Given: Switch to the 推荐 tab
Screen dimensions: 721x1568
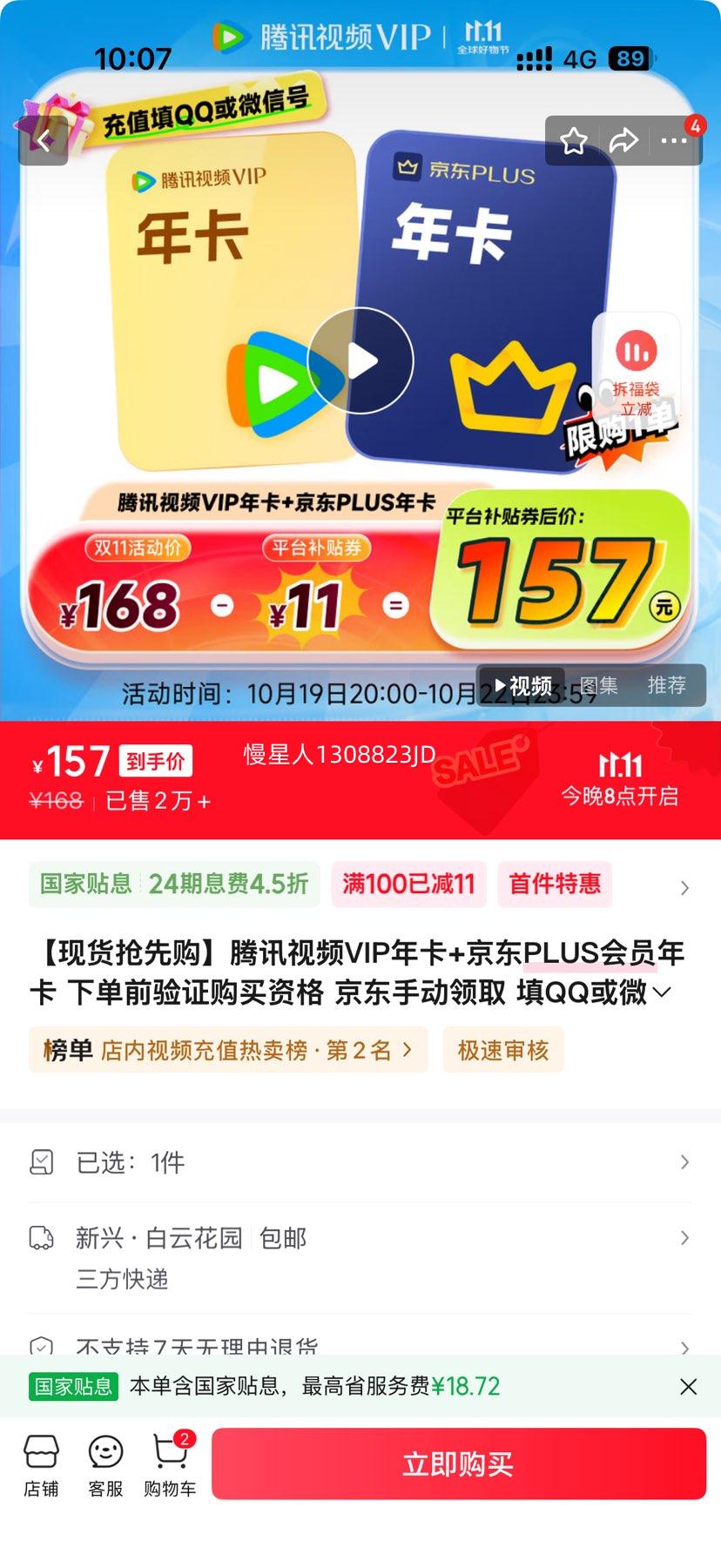Looking at the screenshot, I should [666, 685].
